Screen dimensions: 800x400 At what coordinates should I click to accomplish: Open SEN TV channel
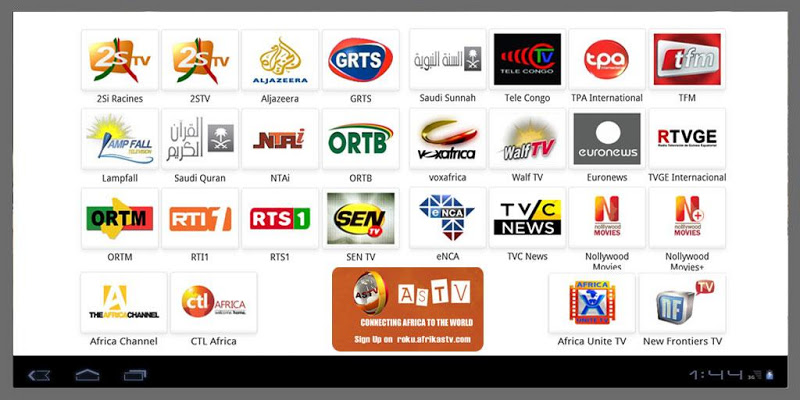point(360,218)
